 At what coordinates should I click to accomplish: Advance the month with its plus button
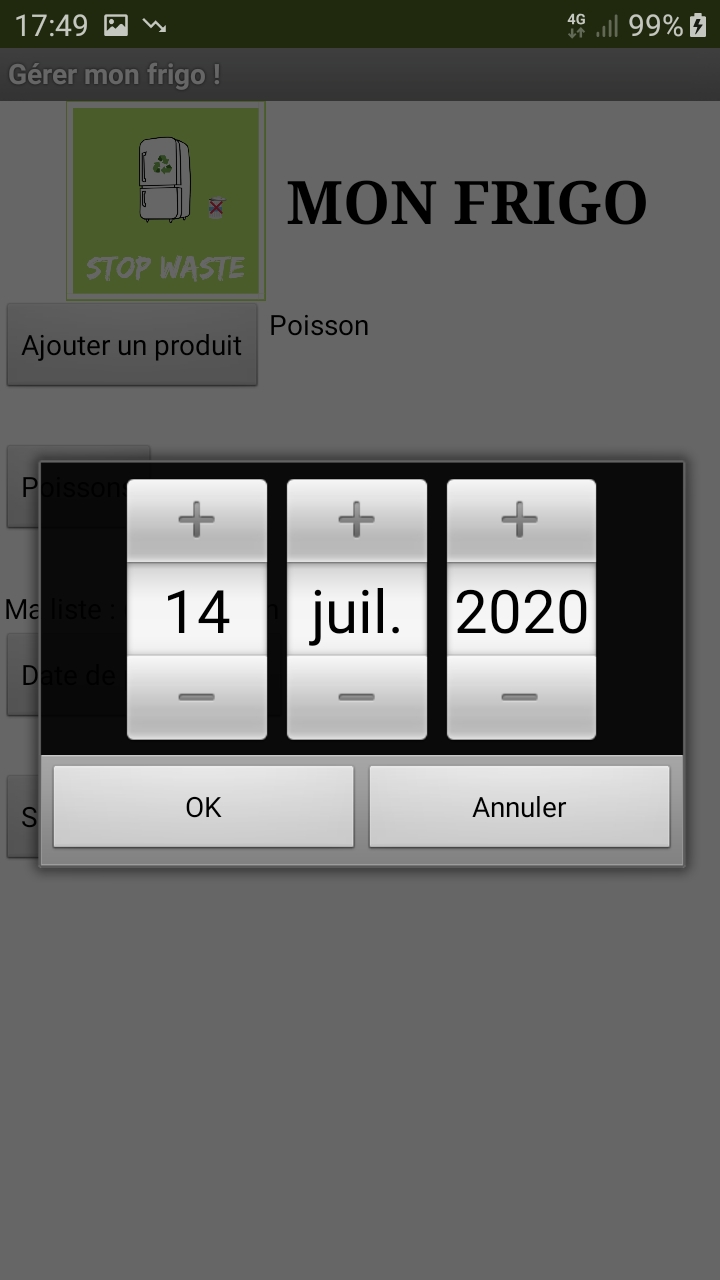click(357, 520)
